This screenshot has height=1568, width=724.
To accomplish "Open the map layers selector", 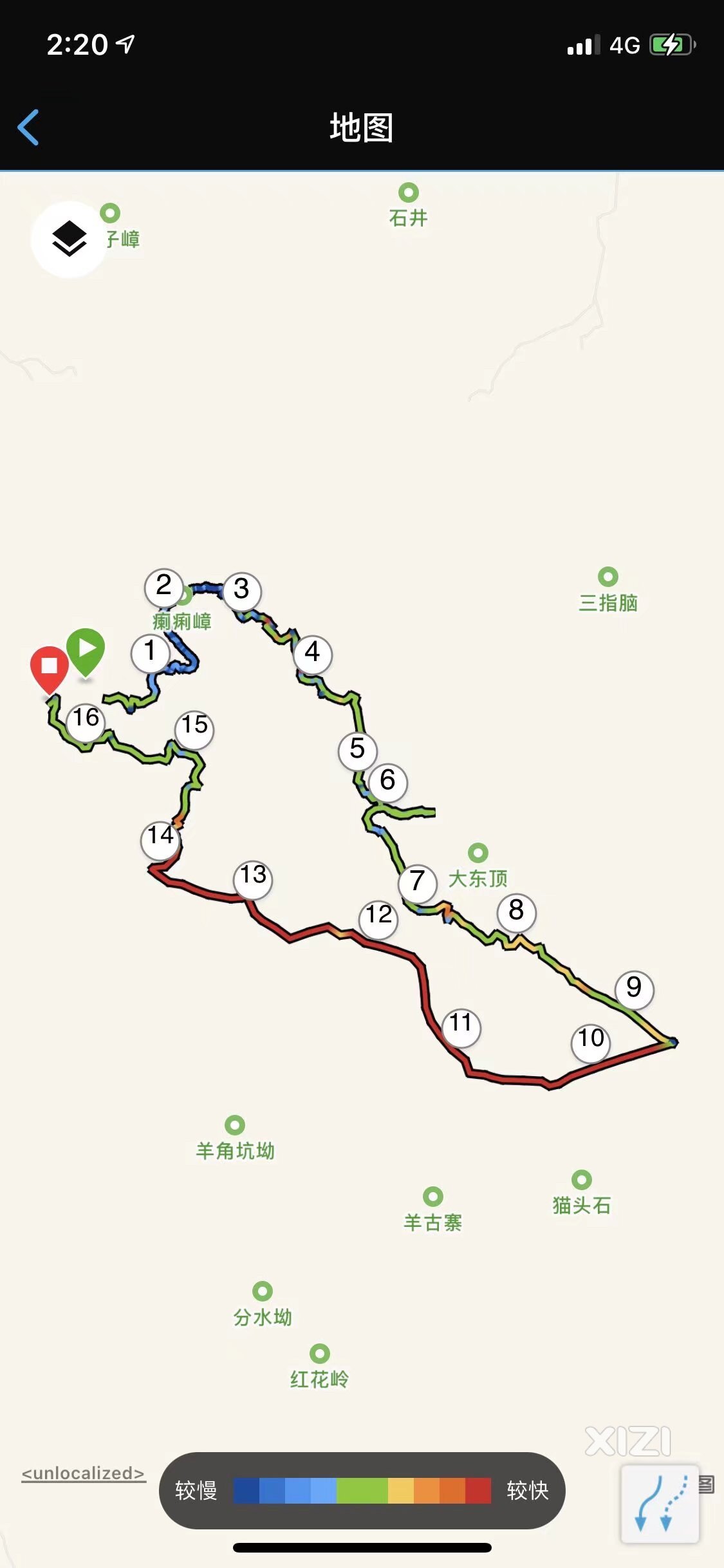I will click(x=69, y=239).
